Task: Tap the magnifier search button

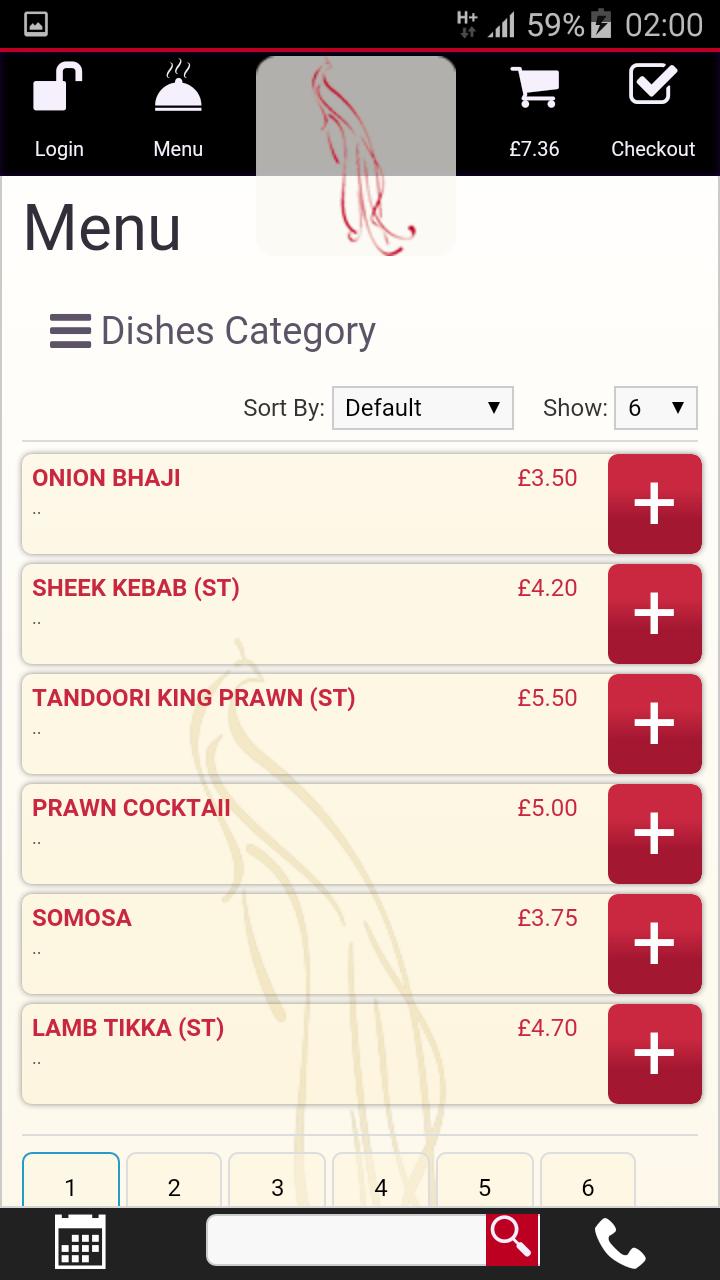Action: pyautogui.click(x=512, y=1241)
